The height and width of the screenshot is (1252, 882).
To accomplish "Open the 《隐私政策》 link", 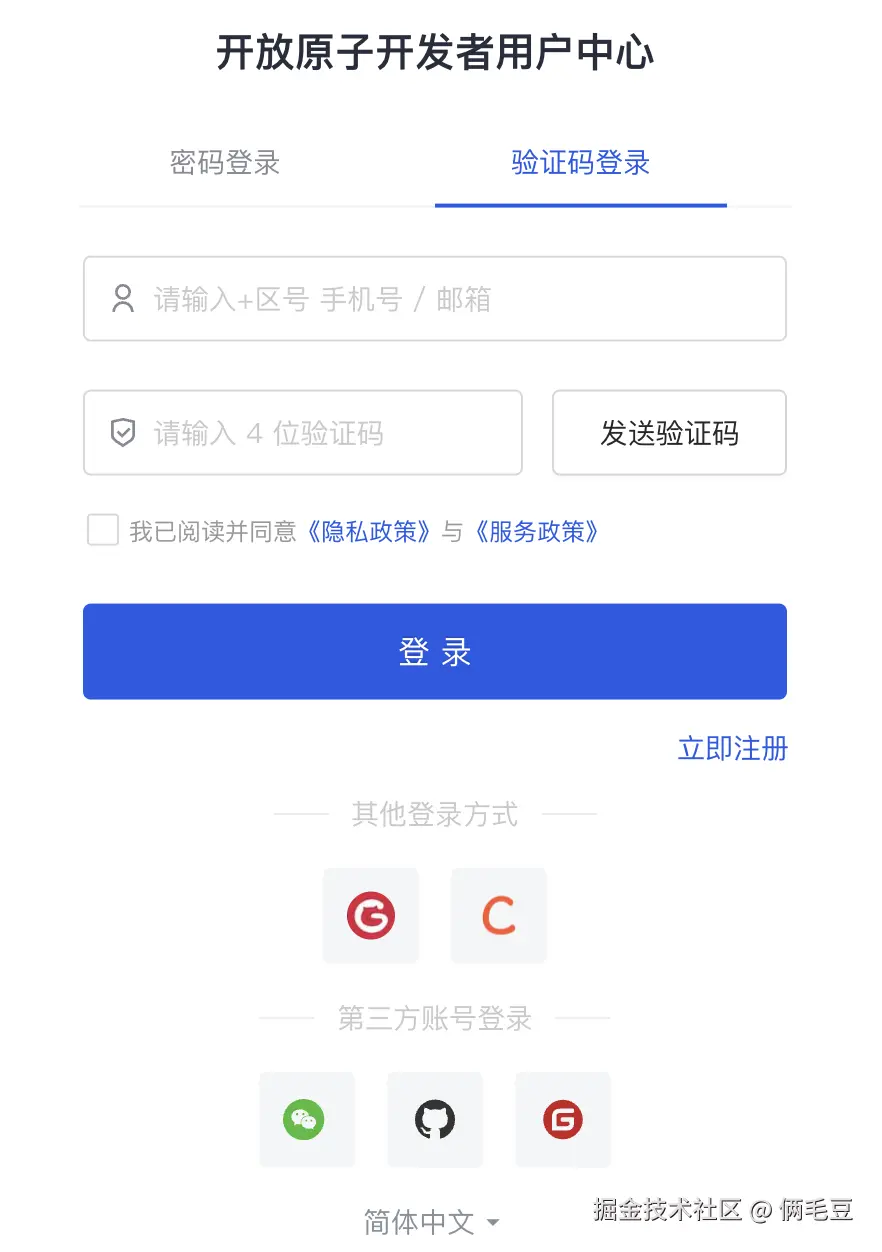I will [x=369, y=531].
